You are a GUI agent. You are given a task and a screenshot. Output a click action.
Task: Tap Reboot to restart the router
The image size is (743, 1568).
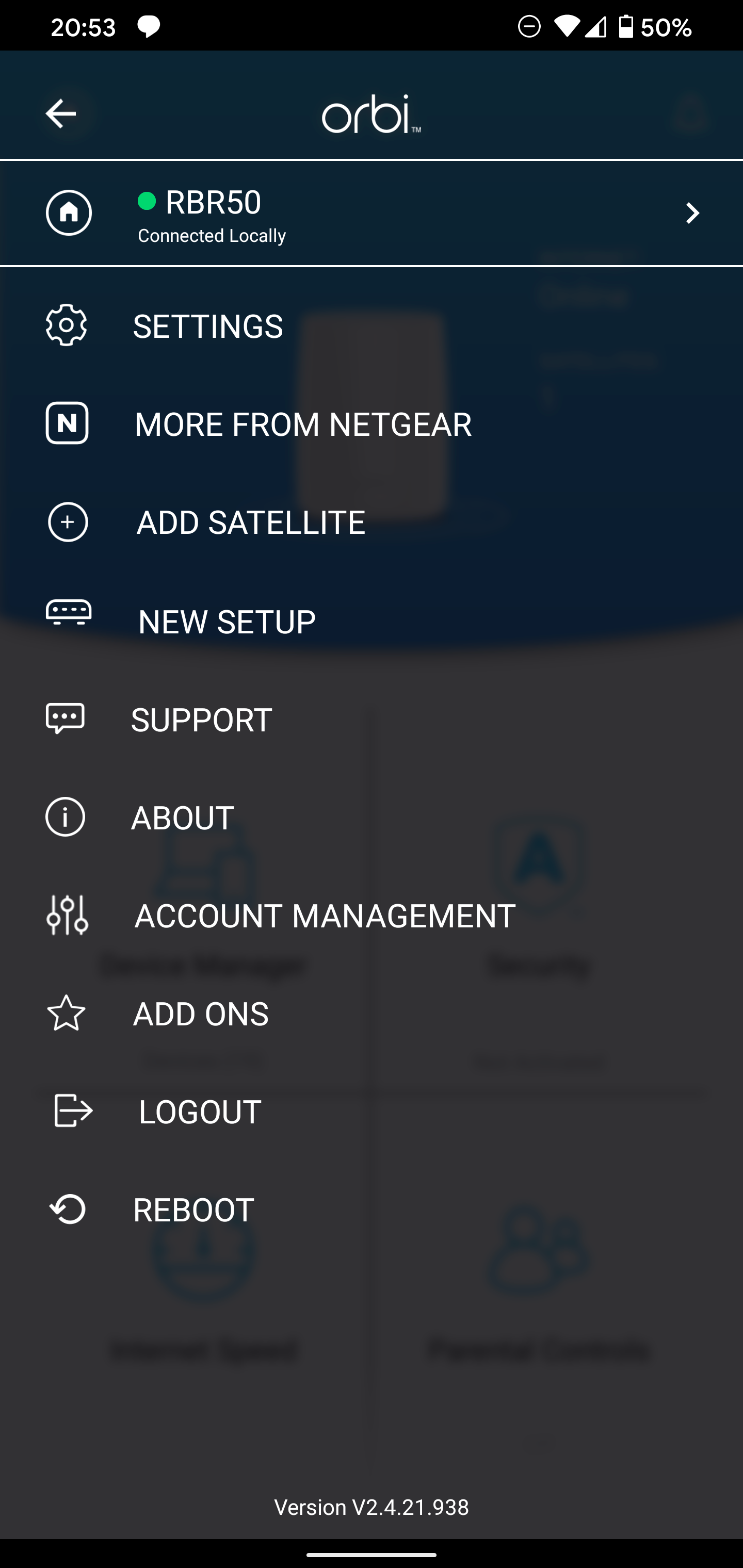(193, 1209)
